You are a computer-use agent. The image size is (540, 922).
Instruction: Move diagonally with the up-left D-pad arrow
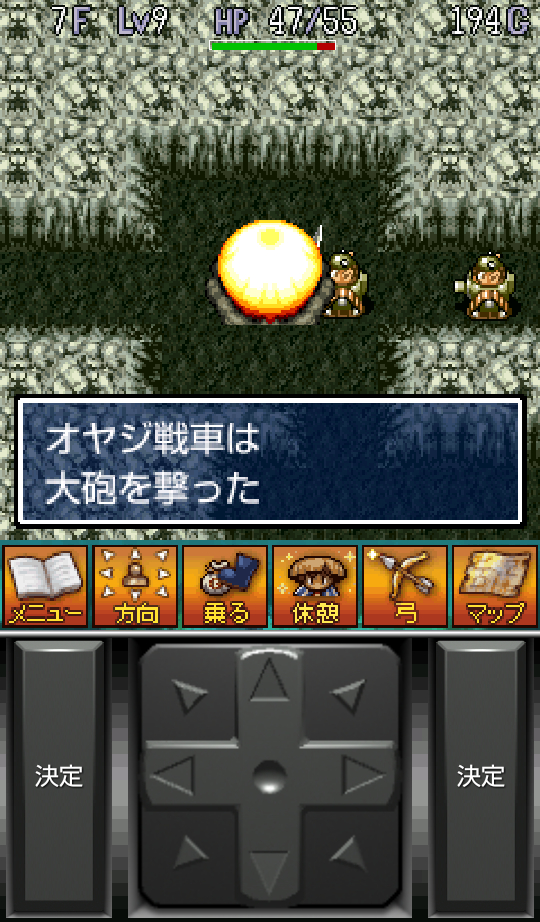[x=190, y=696]
